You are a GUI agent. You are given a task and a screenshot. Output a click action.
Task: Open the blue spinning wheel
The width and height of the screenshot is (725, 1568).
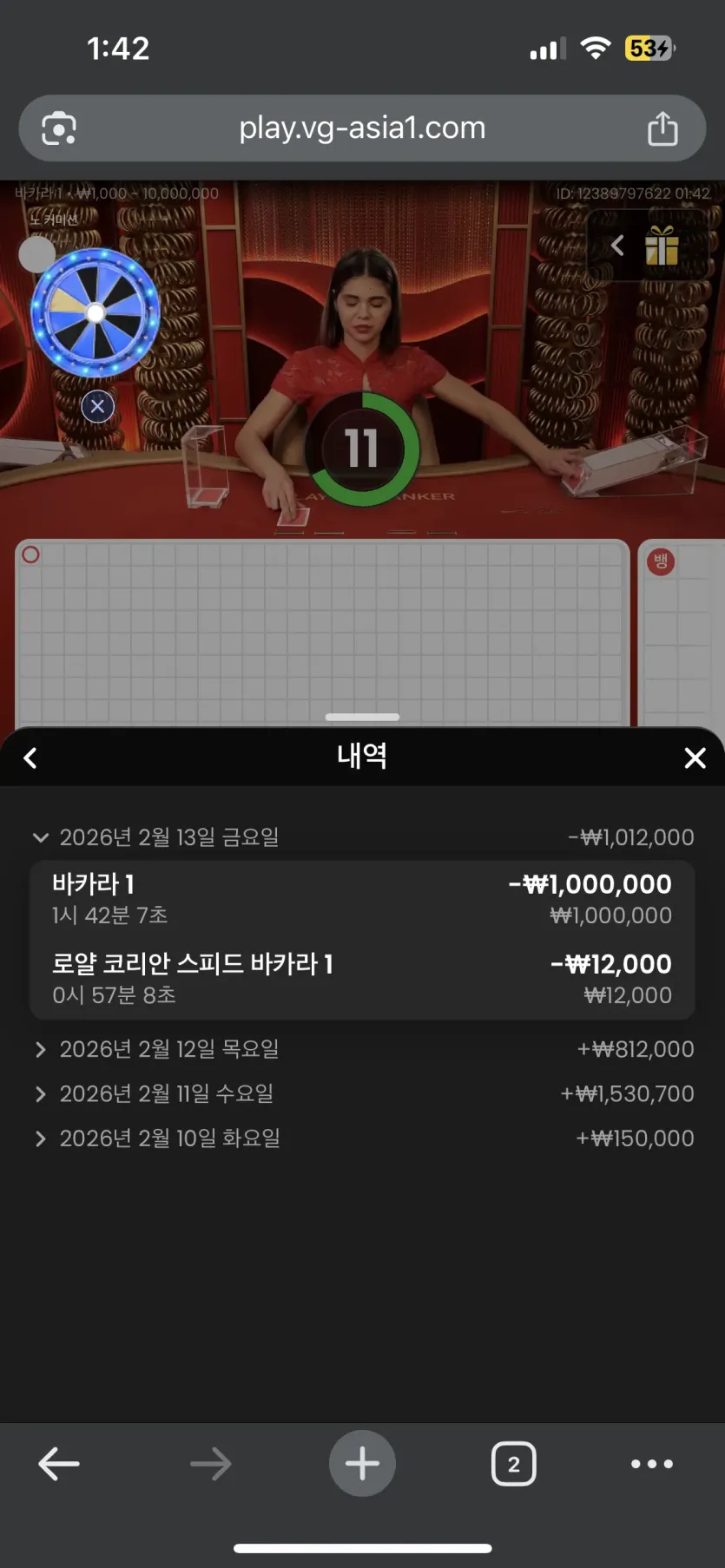pos(96,313)
